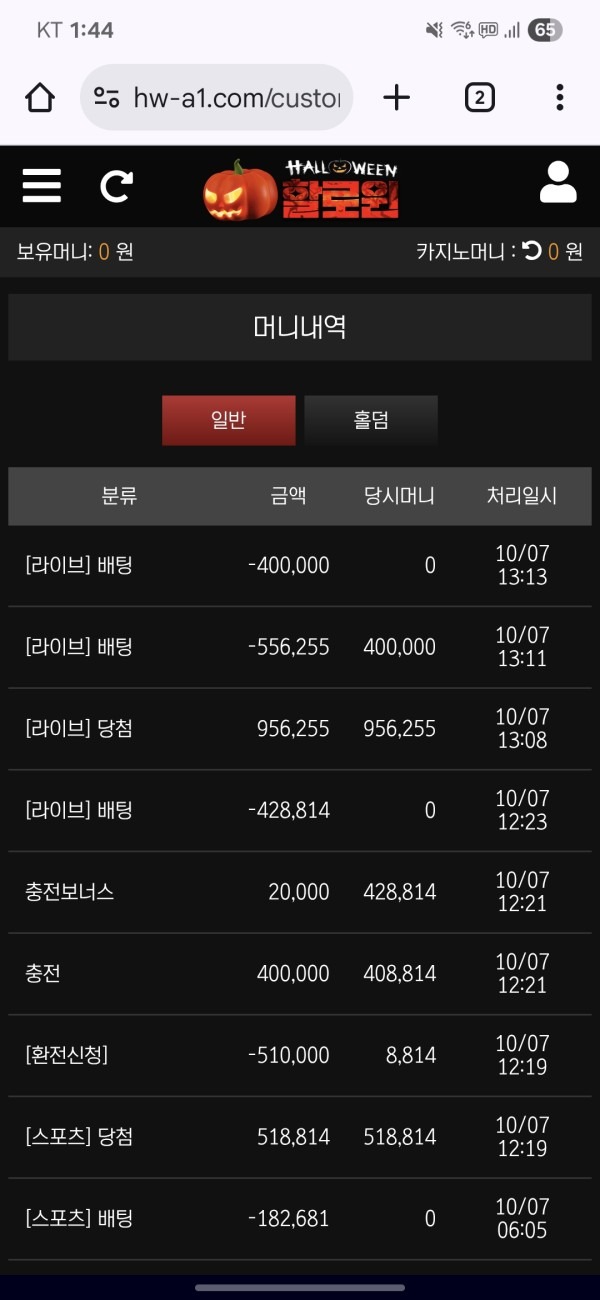The height and width of the screenshot is (1300, 600).
Task: Open the user profile icon
Action: [x=558, y=183]
